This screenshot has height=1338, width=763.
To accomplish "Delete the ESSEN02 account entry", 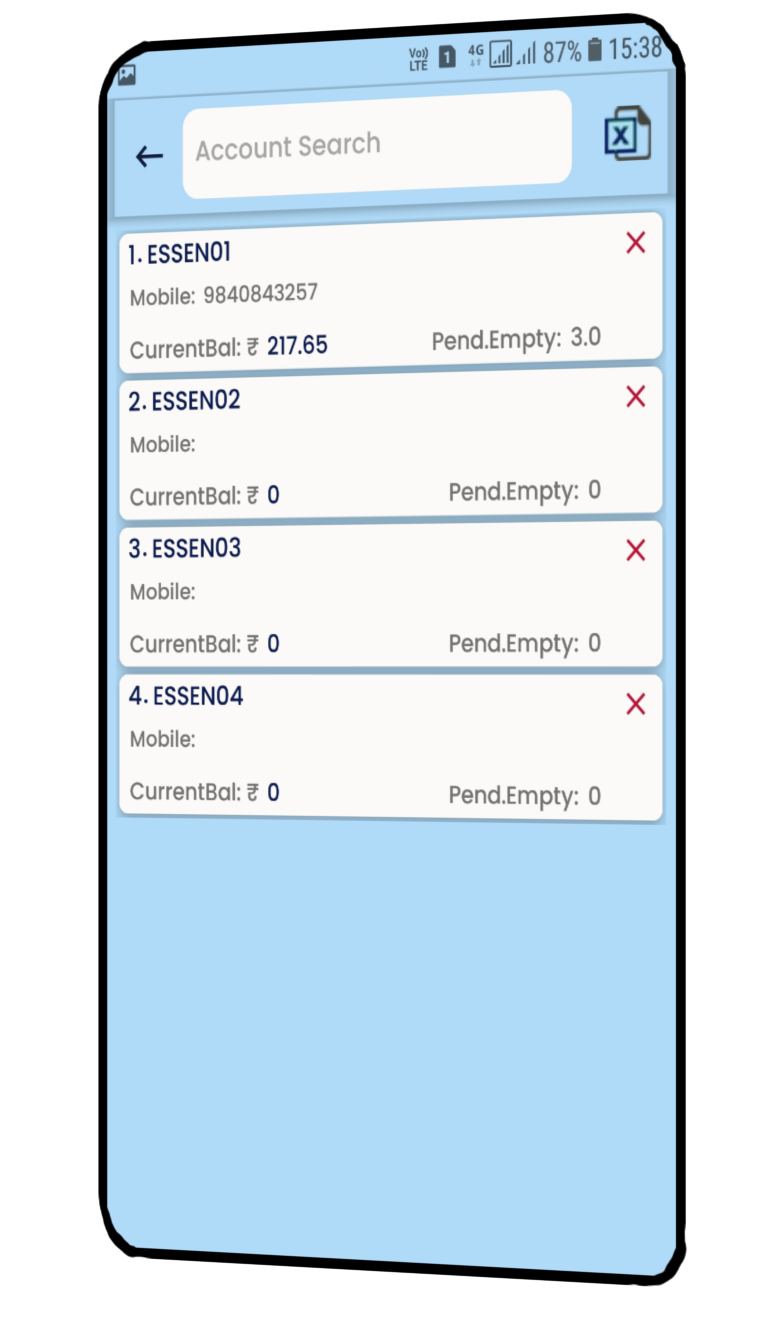I will [635, 397].
